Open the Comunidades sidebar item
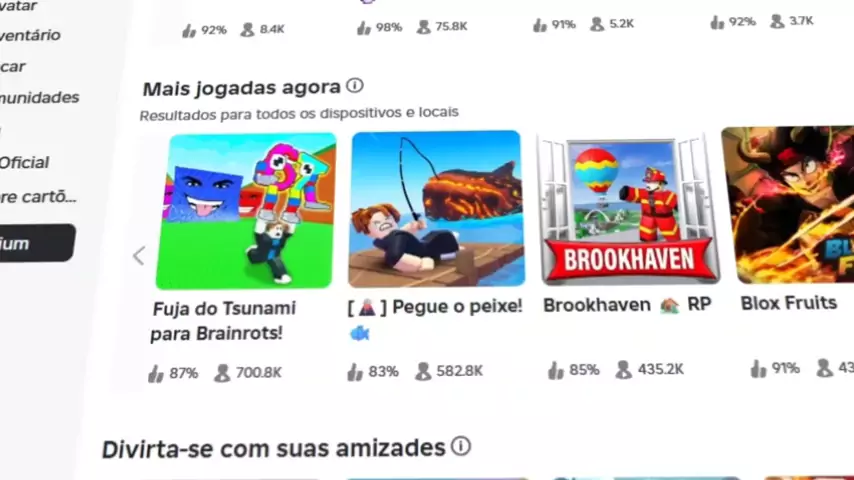This screenshot has width=854, height=480. pyautogui.click(x=38, y=98)
